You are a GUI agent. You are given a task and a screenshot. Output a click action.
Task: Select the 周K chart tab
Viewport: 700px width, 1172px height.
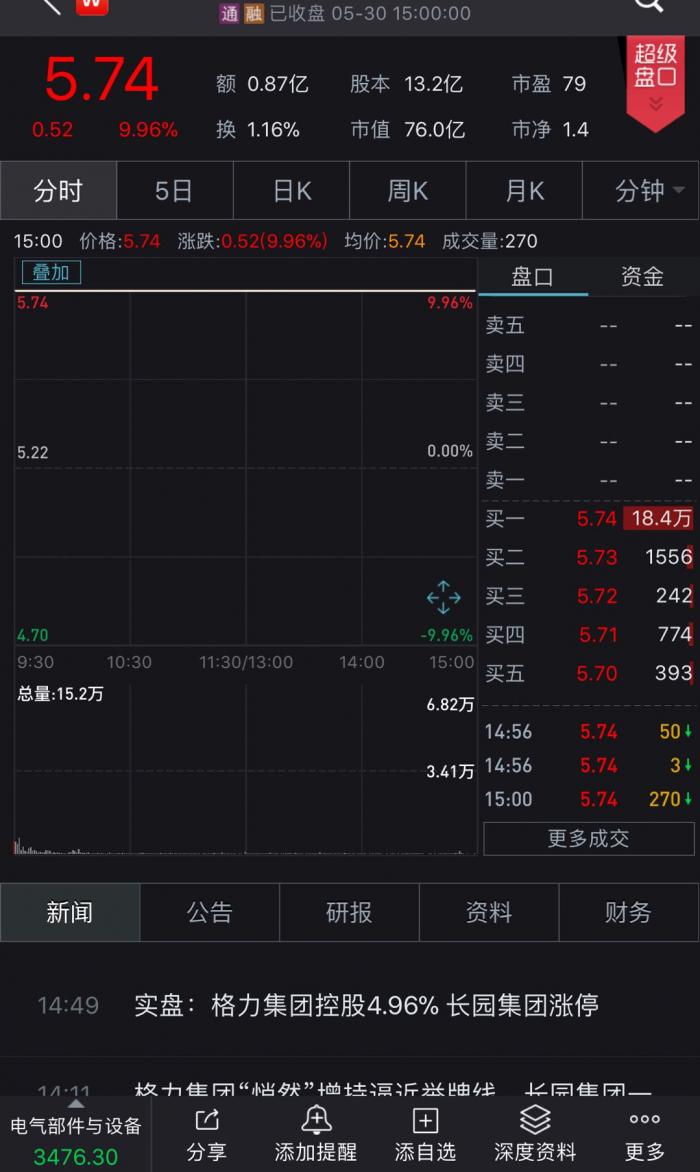click(408, 191)
